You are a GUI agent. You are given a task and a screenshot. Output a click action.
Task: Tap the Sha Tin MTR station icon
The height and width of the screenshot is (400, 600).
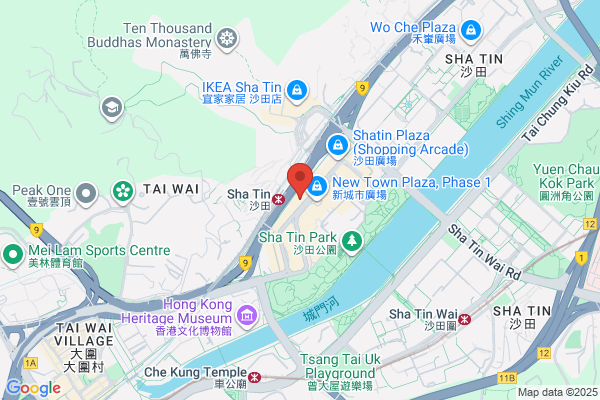point(279,199)
